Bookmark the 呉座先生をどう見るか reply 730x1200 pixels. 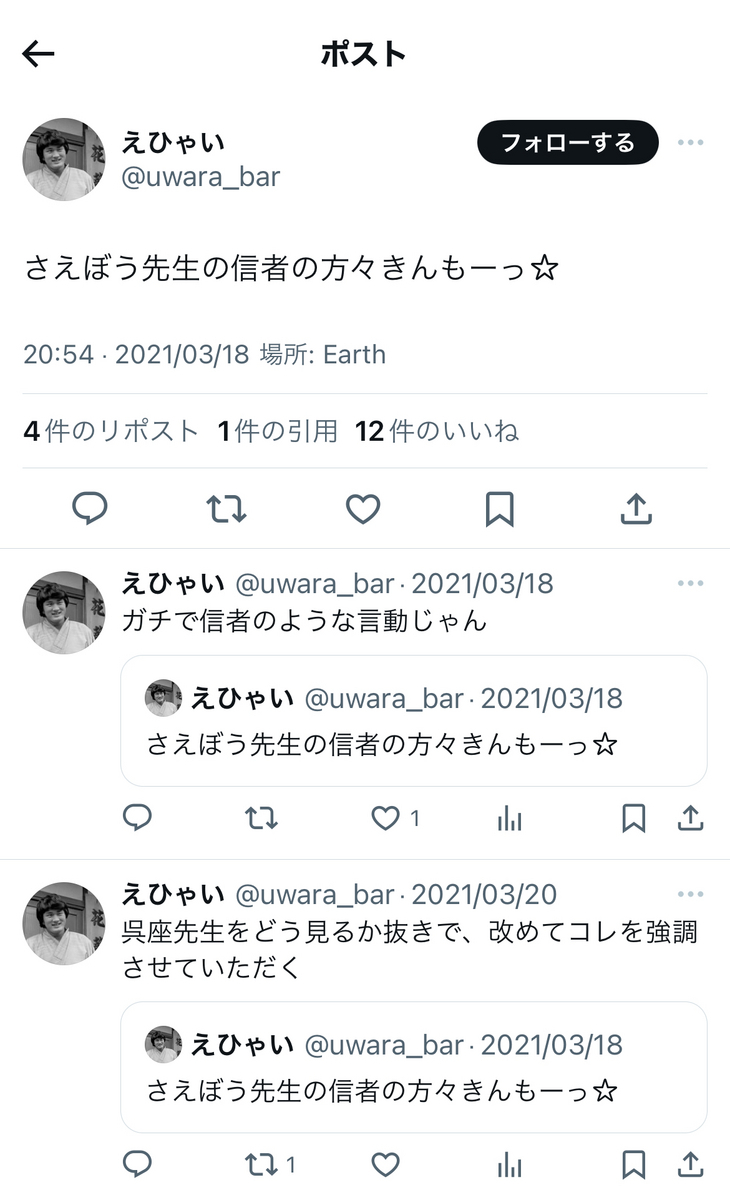pos(633,1164)
